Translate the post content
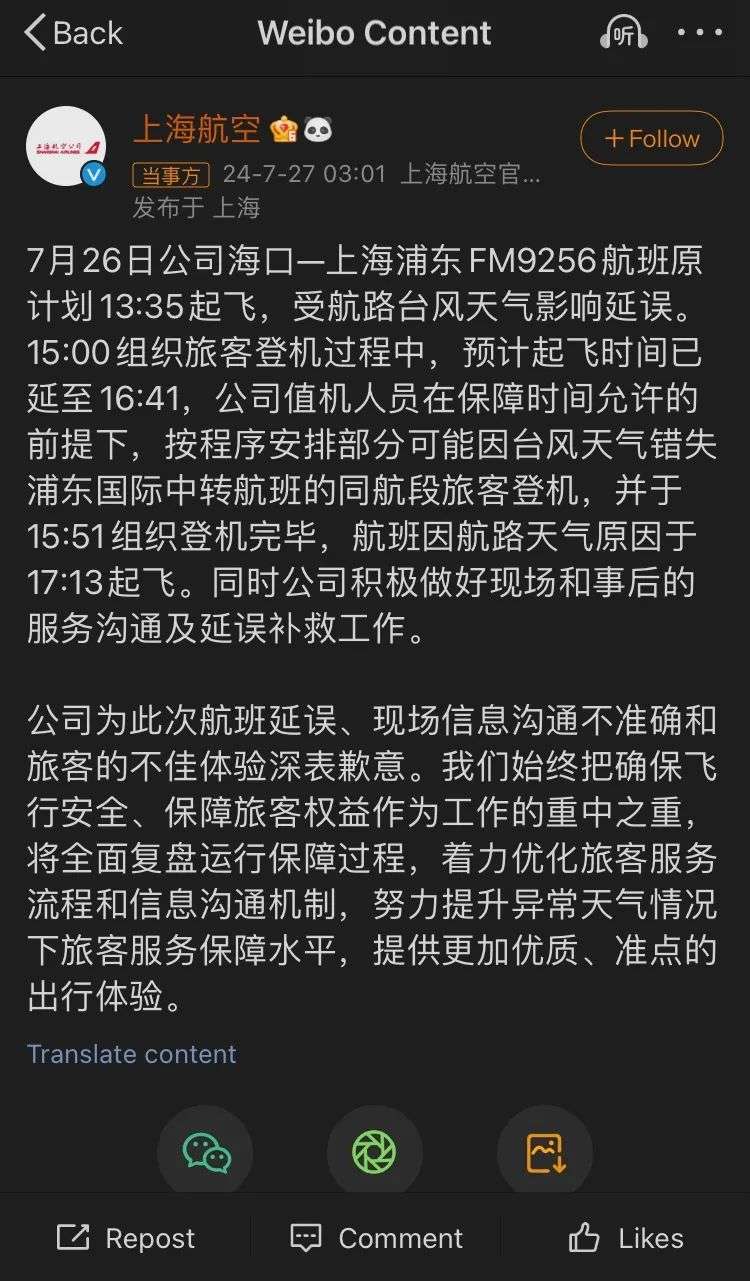 pos(132,1054)
